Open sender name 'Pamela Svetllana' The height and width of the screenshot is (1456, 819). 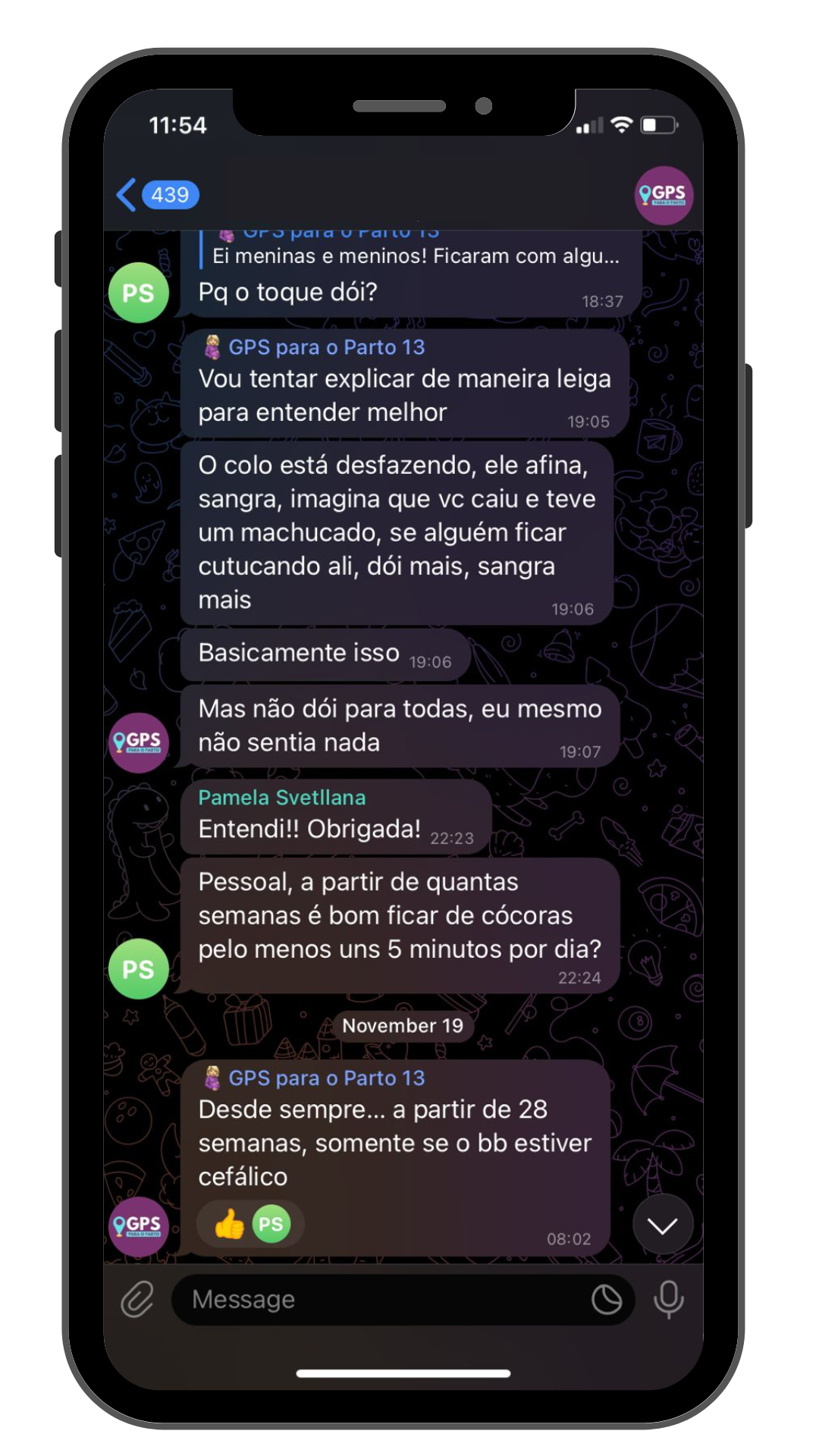pyautogui.click(x=282, y=798)
